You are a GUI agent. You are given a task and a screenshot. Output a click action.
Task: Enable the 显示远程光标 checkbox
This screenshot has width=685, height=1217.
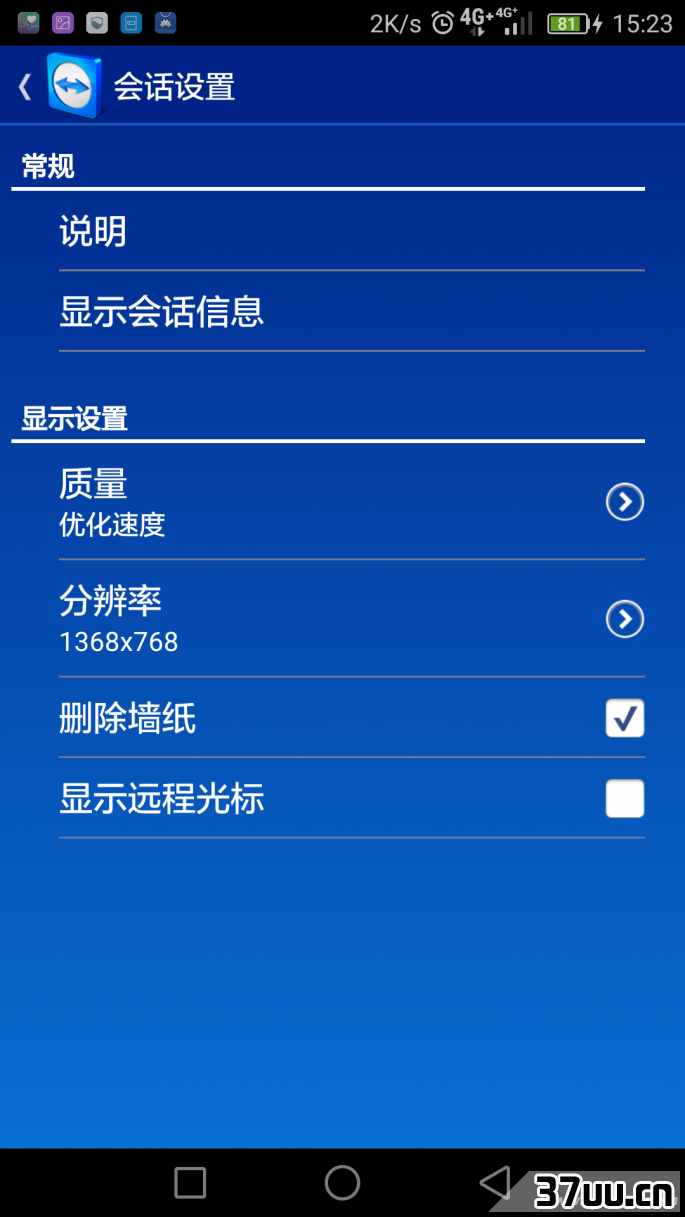click(x=625, y=798)
